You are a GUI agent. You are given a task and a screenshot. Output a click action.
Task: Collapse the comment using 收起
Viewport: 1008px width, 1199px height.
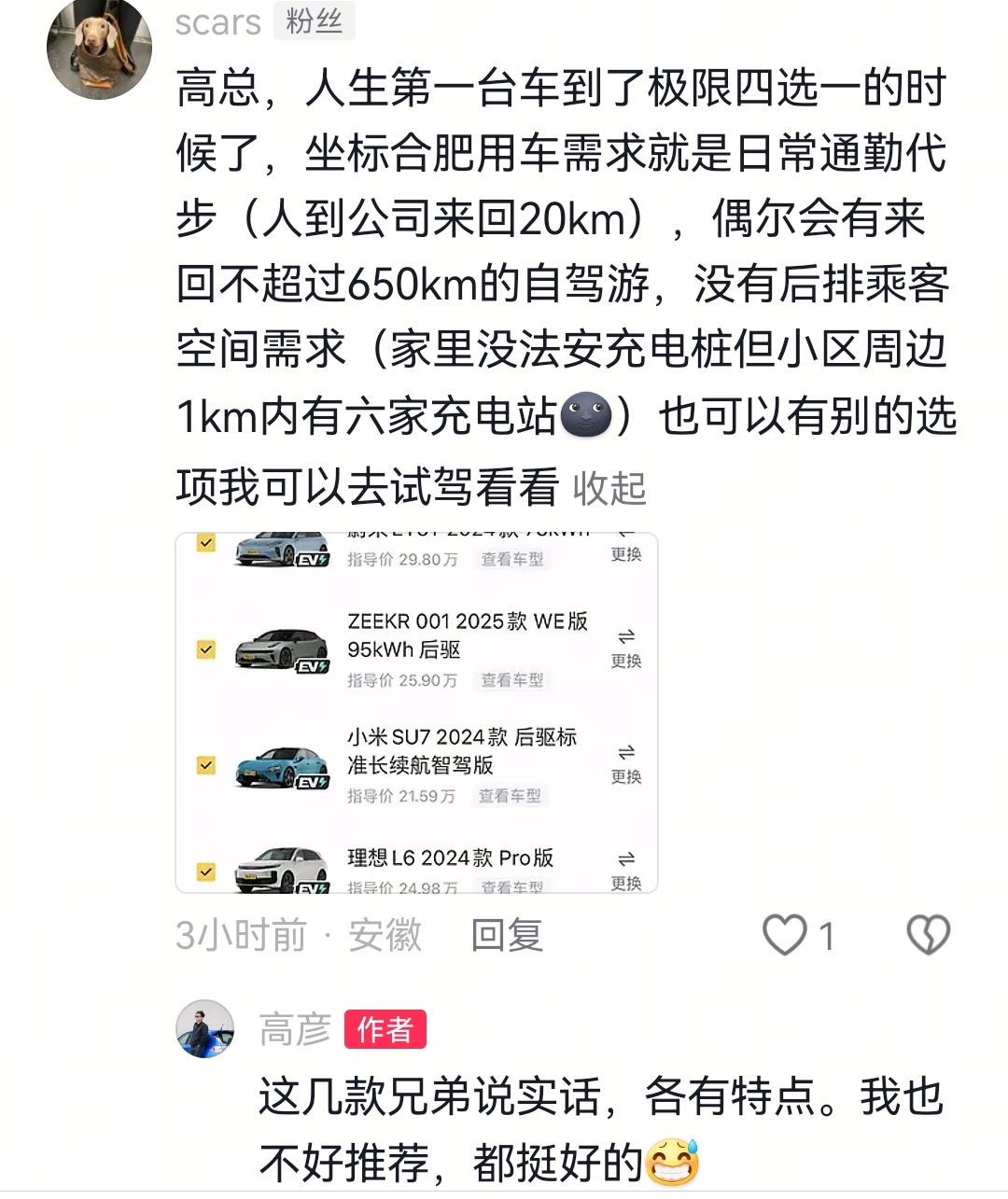point(609,486)
